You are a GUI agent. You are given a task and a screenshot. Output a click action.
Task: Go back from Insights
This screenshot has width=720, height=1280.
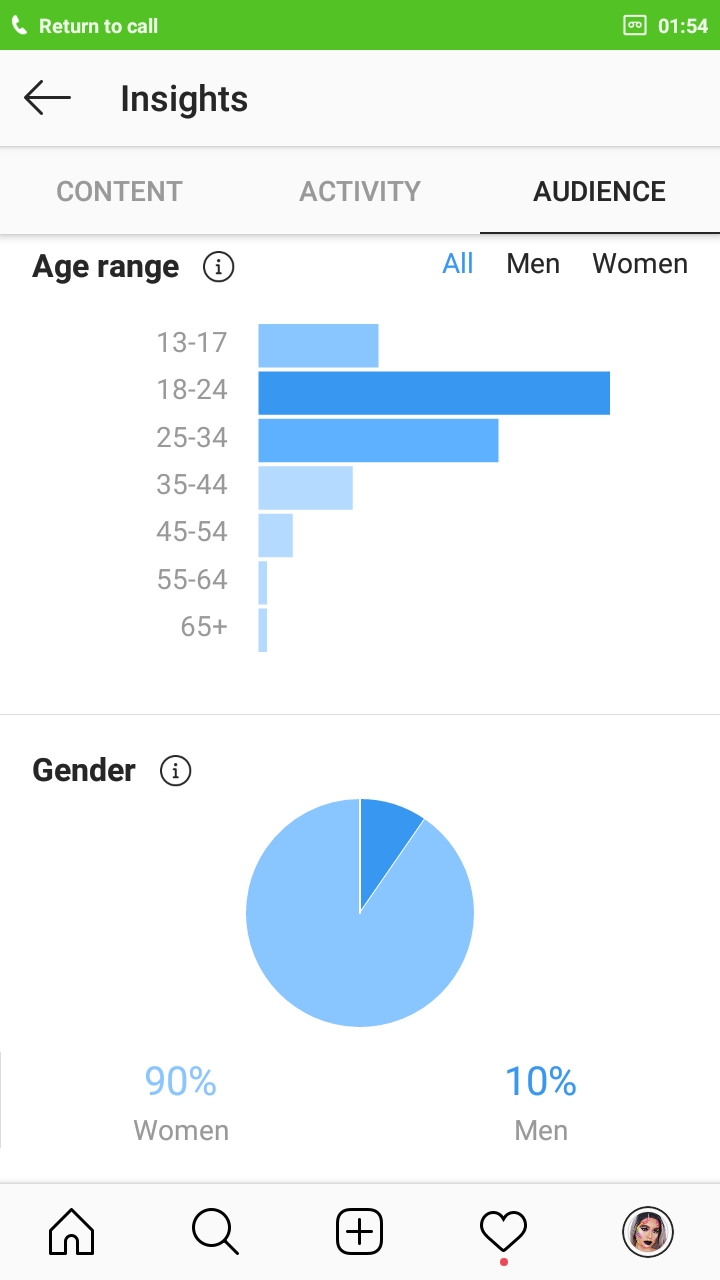tap(47, 98)
